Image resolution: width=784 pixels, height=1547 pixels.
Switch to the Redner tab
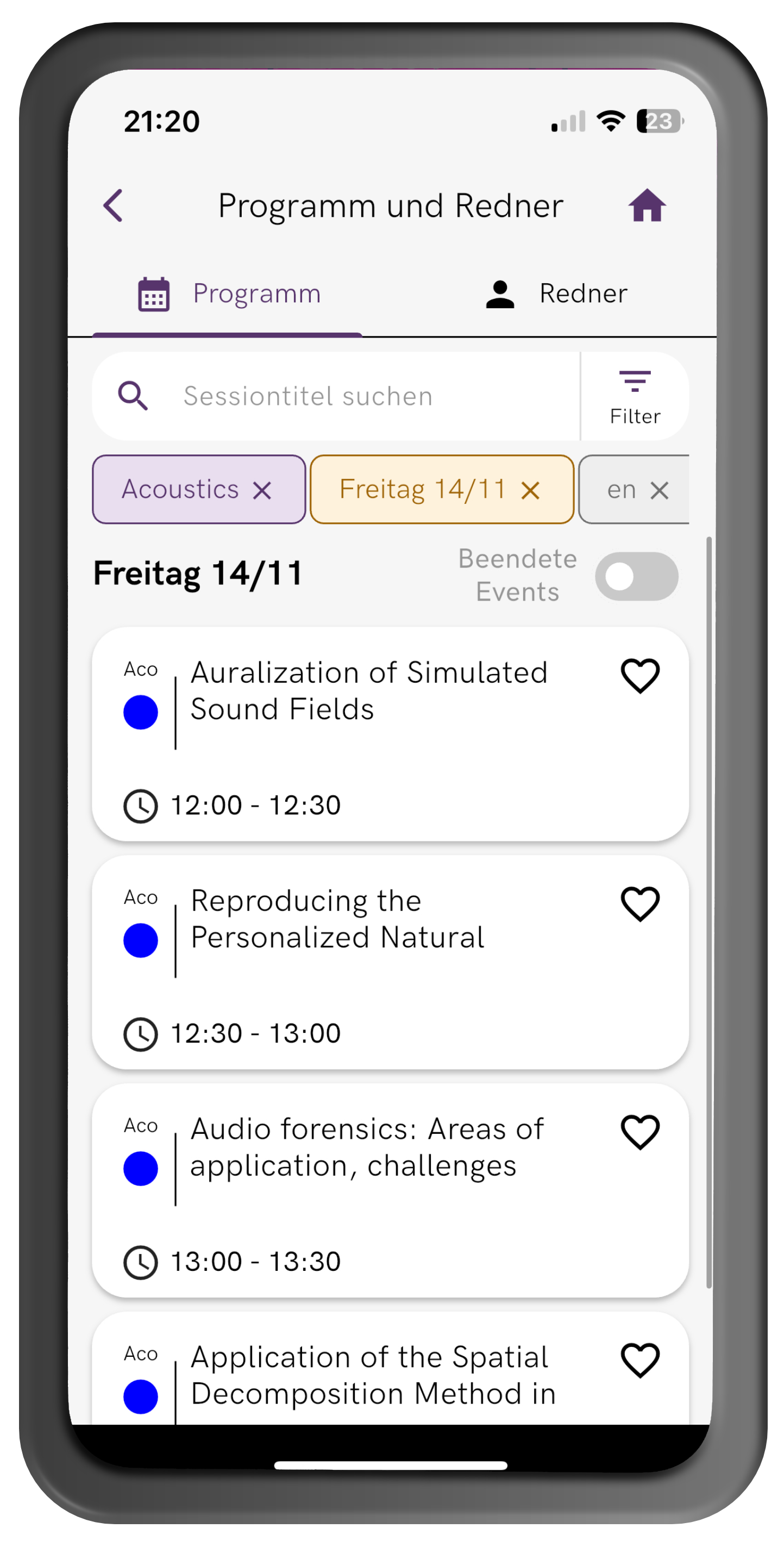coord(556,294)
